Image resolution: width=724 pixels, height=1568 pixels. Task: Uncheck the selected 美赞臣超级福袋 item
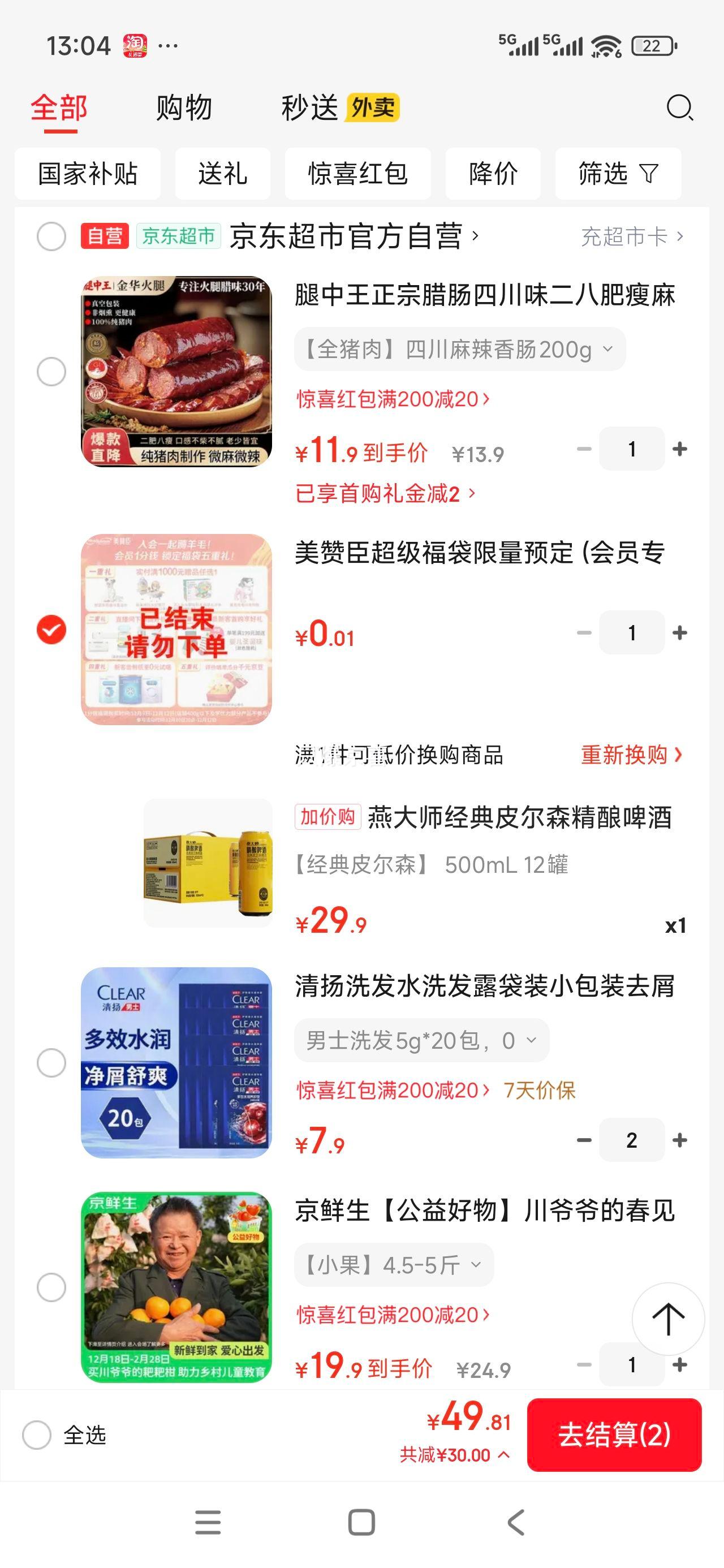[x=51, y=631]
